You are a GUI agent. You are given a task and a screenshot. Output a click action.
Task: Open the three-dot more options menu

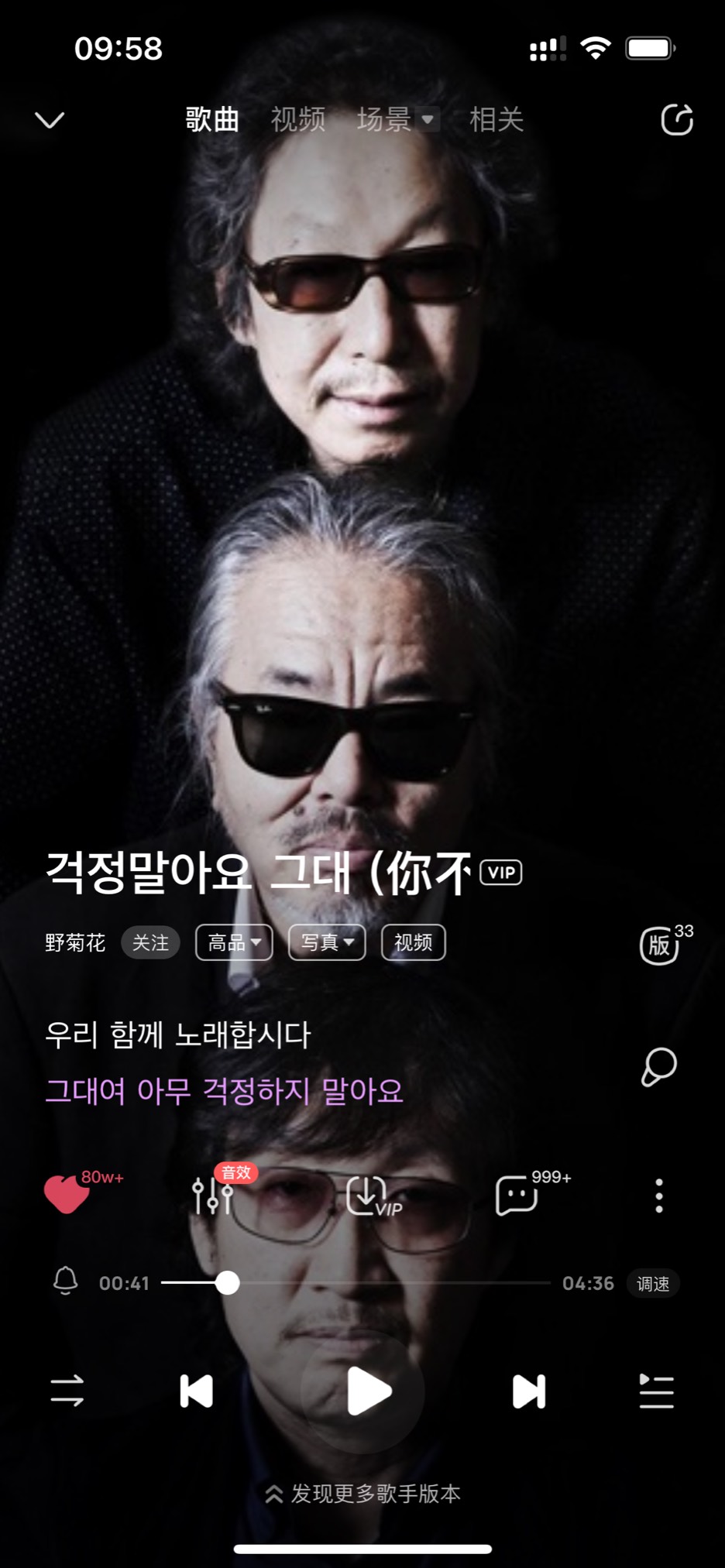pyautogui.click(x=659, y=1196)
